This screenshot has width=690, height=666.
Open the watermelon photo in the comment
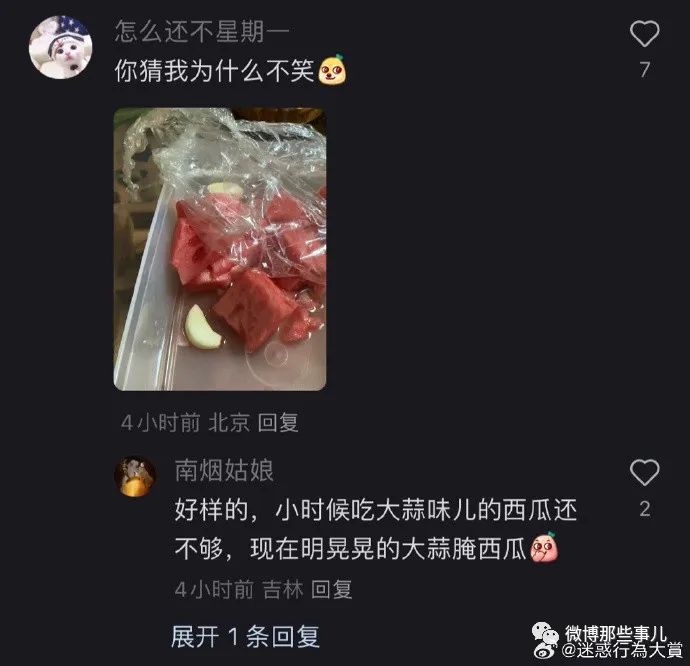[219, 249]
